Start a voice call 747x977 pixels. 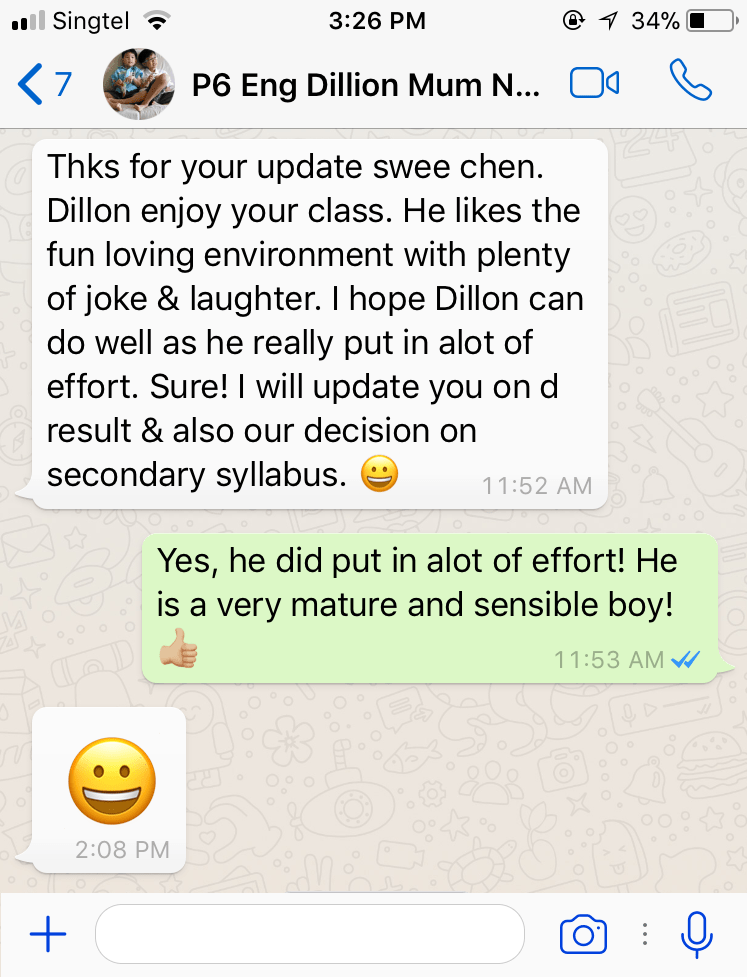pos(690,82)
